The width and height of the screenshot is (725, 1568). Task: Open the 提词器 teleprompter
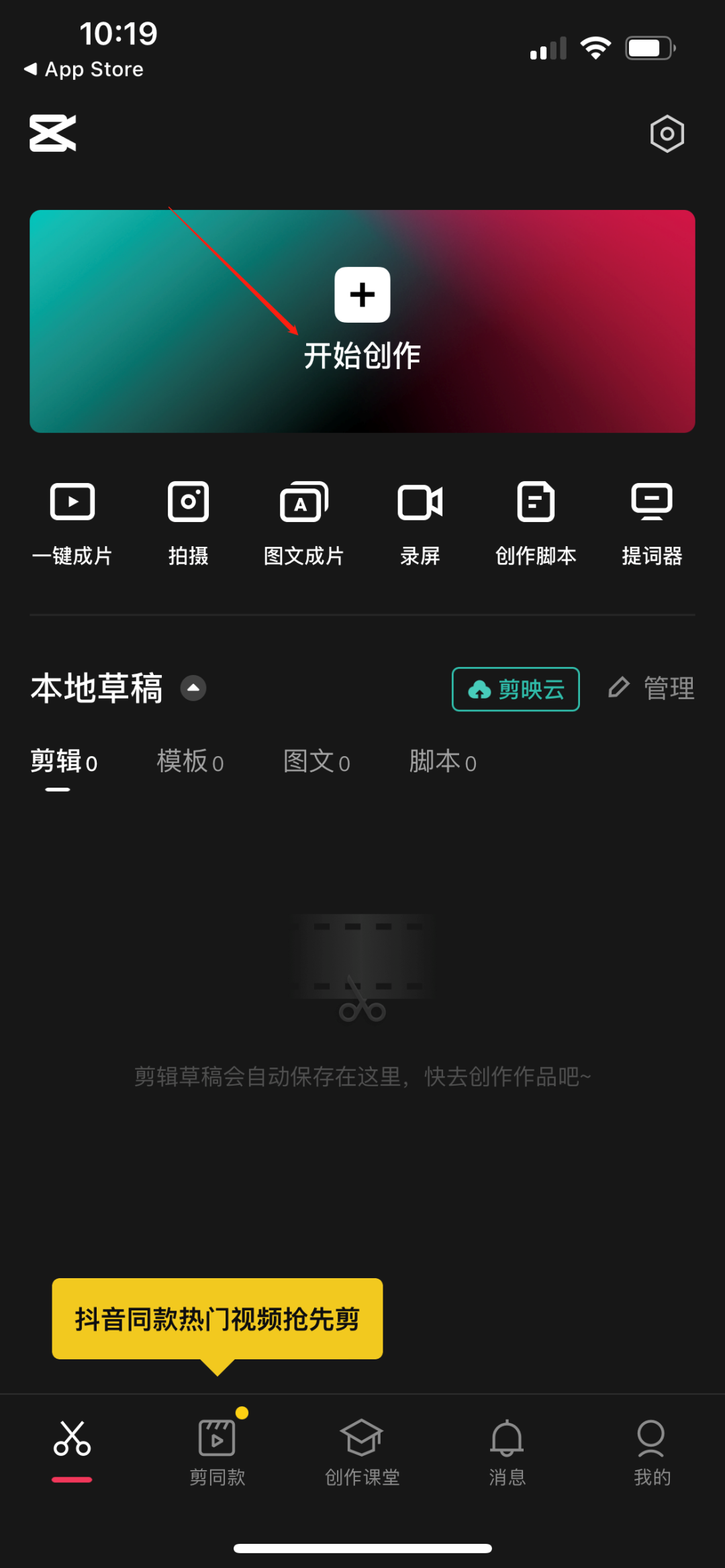(x=652, y=523)
